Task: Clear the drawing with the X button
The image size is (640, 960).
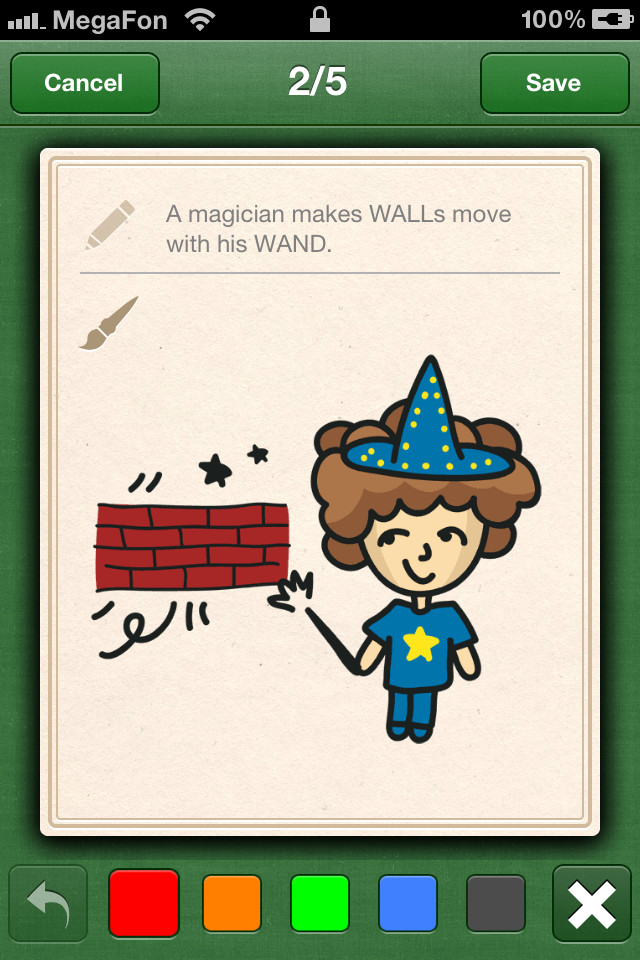Action: 592,903
